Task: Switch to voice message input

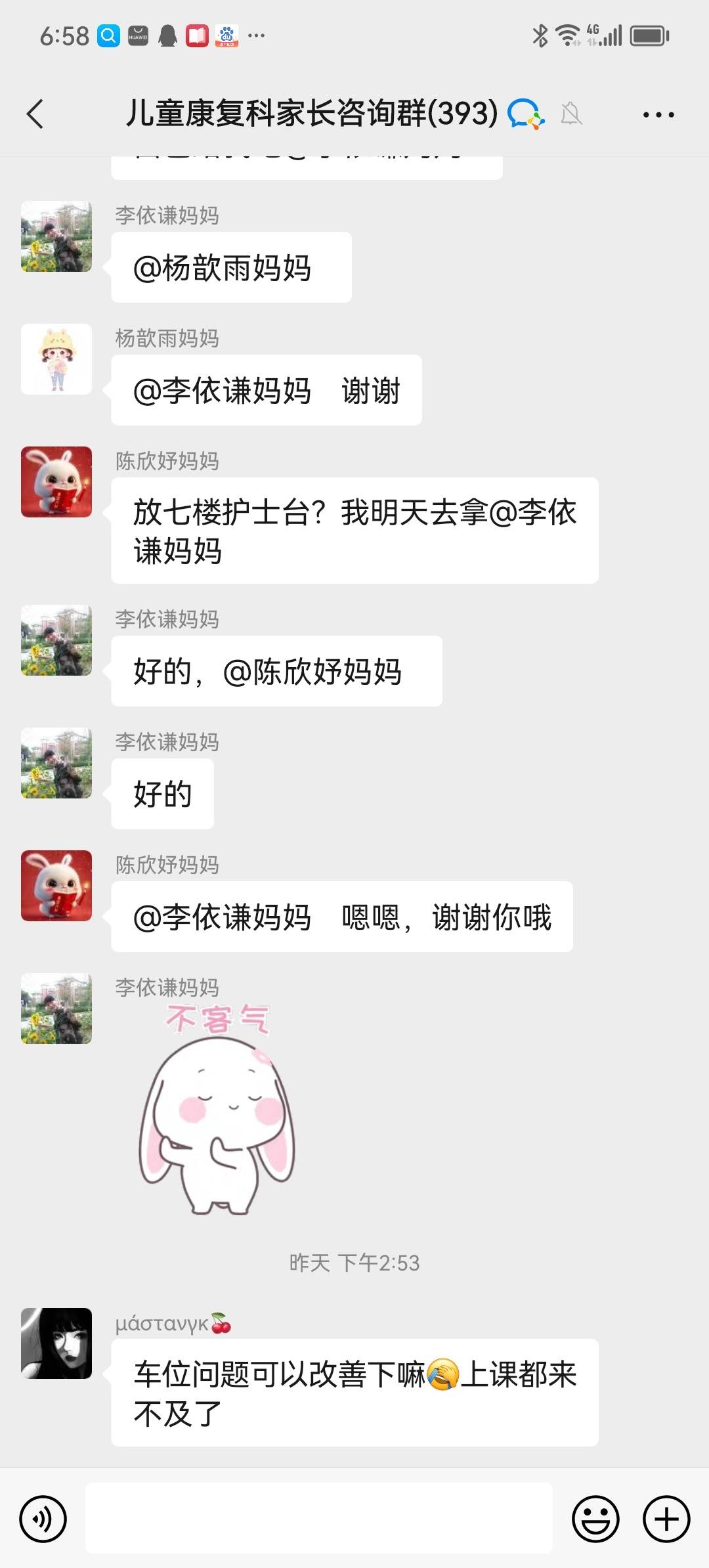Action: point(43,1519)
